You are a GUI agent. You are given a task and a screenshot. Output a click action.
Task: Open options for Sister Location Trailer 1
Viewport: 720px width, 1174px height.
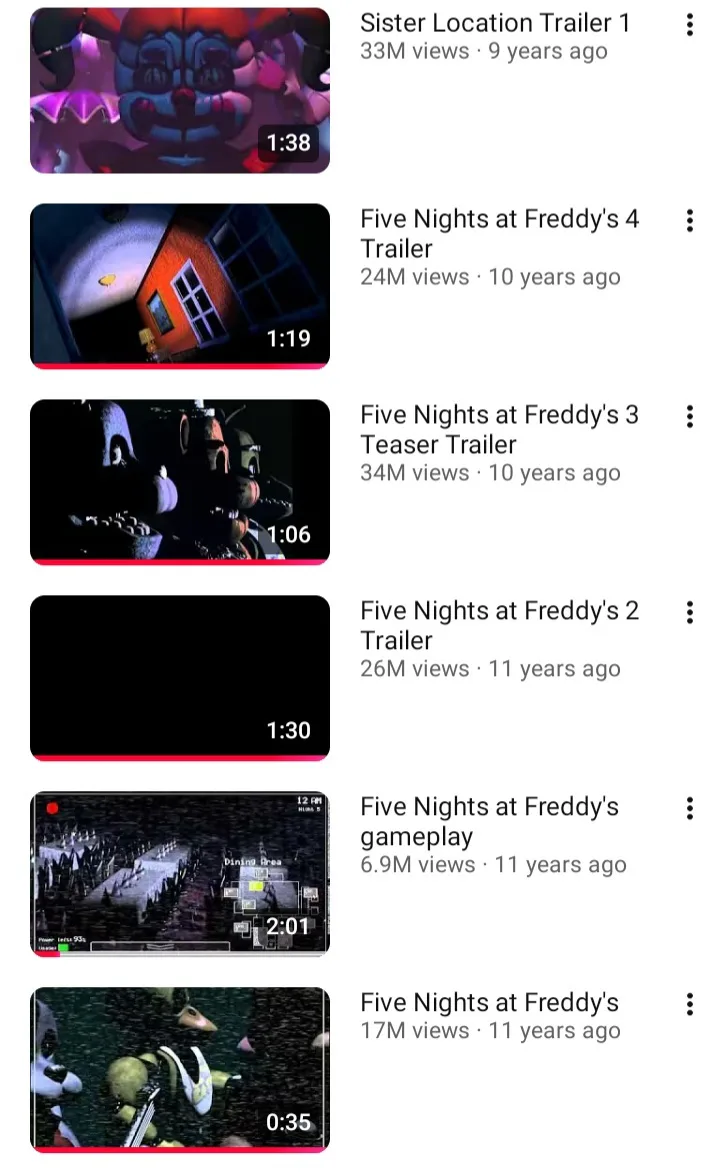pyautogui.click(x=689, y=26)
